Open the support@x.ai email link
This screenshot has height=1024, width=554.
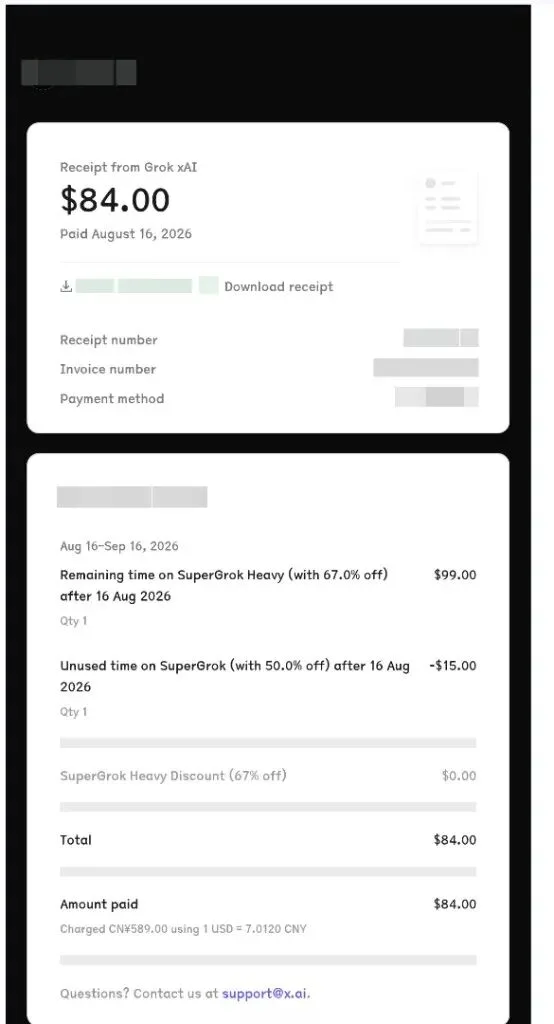(x=265, y=993)
